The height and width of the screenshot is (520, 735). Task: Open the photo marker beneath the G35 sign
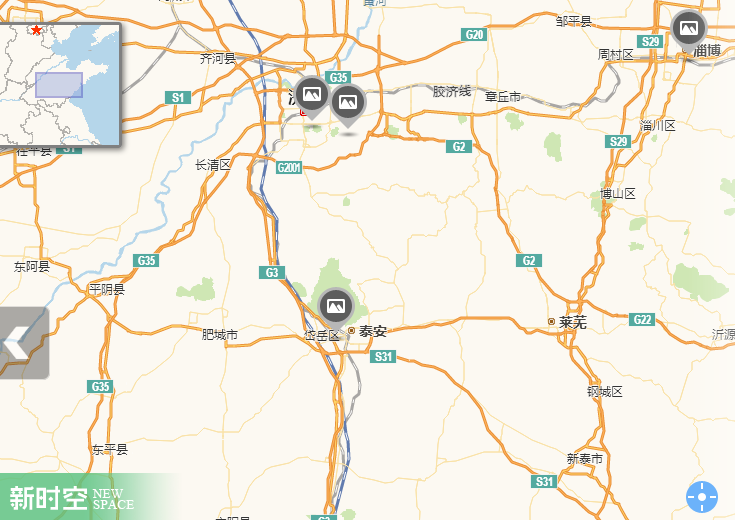pyautogui.click(x=347, y=101)
